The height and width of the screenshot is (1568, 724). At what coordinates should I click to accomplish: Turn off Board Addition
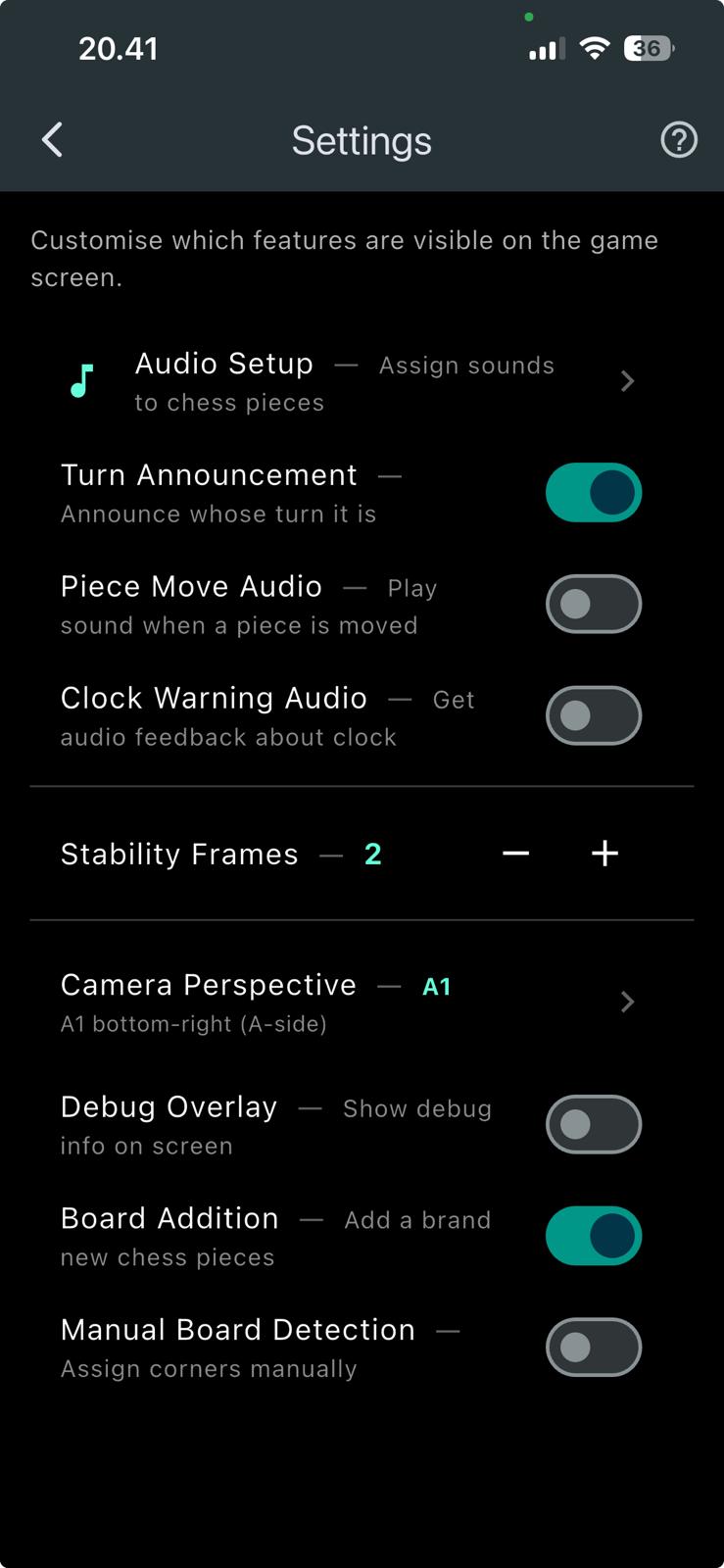(x=594, y=1236)
